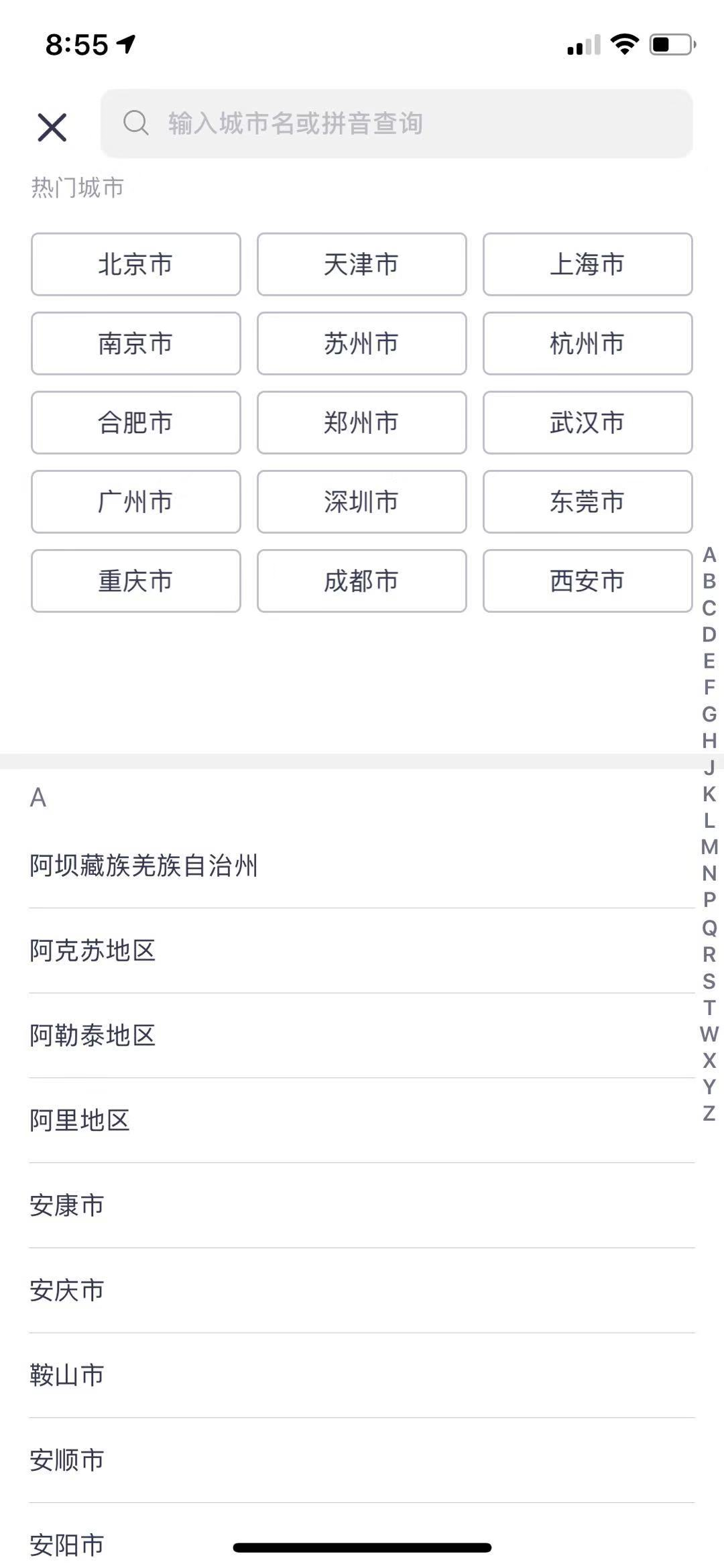
Task: Pick 西安市 hot city chip
Action: [587, 581]
